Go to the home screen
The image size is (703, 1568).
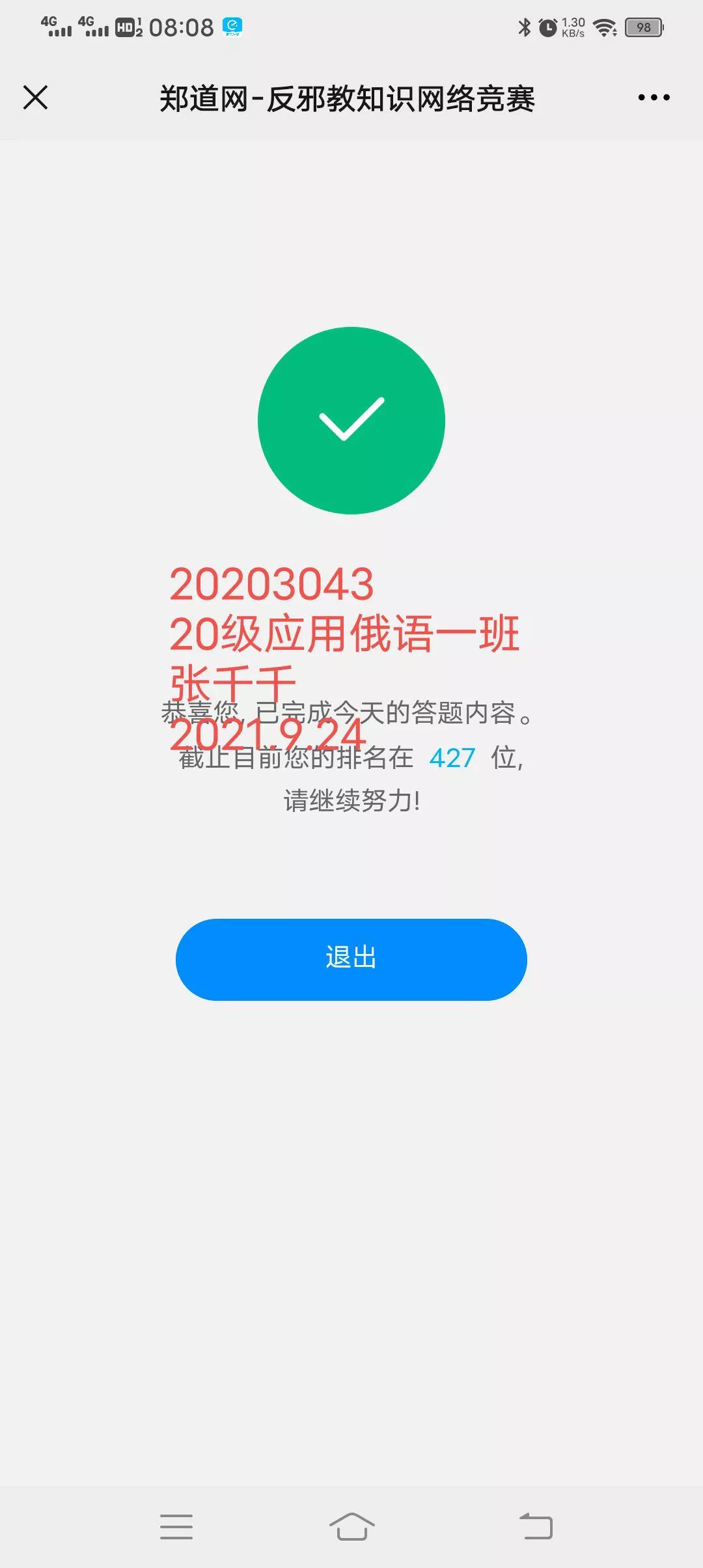tap(351, 1526)
